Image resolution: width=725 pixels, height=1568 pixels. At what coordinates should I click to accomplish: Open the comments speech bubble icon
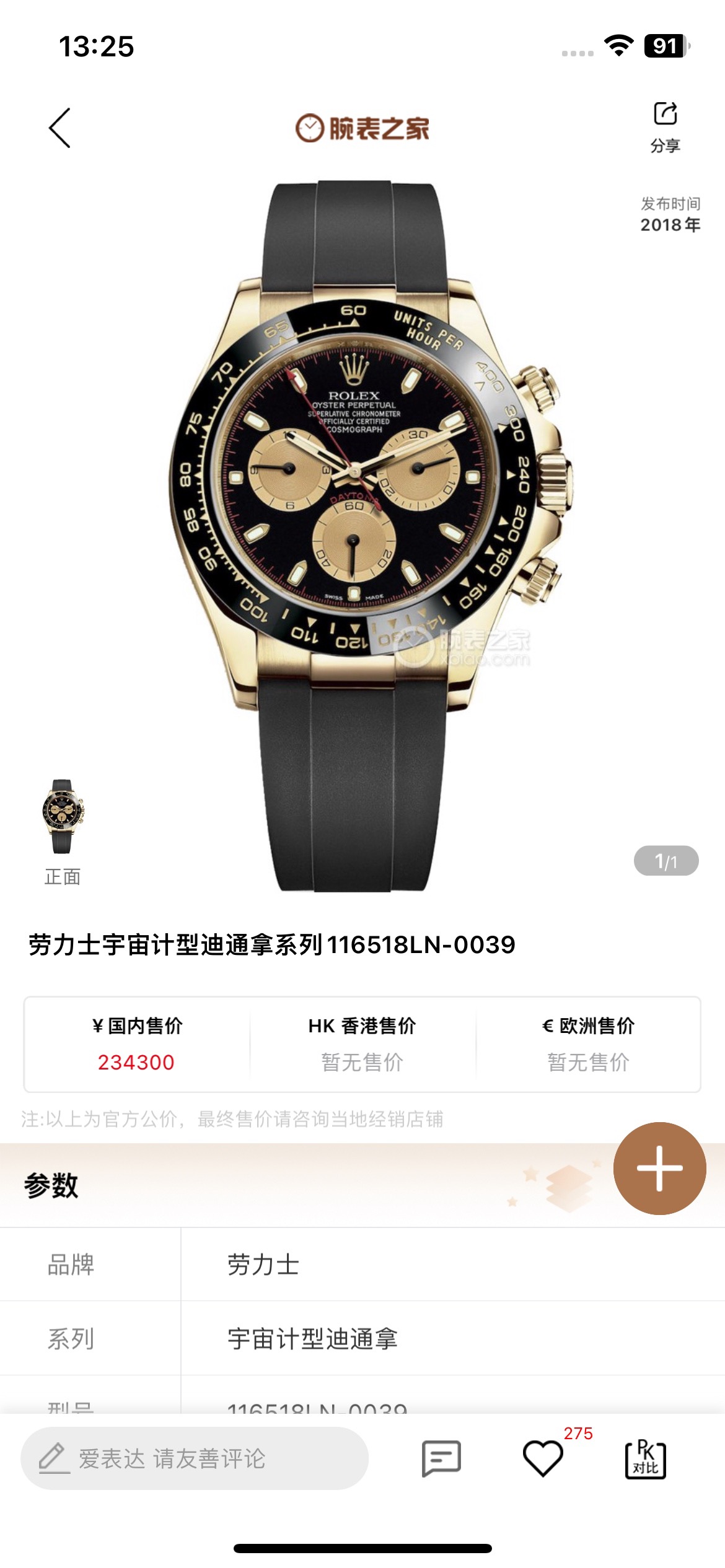pos(441,1458)
